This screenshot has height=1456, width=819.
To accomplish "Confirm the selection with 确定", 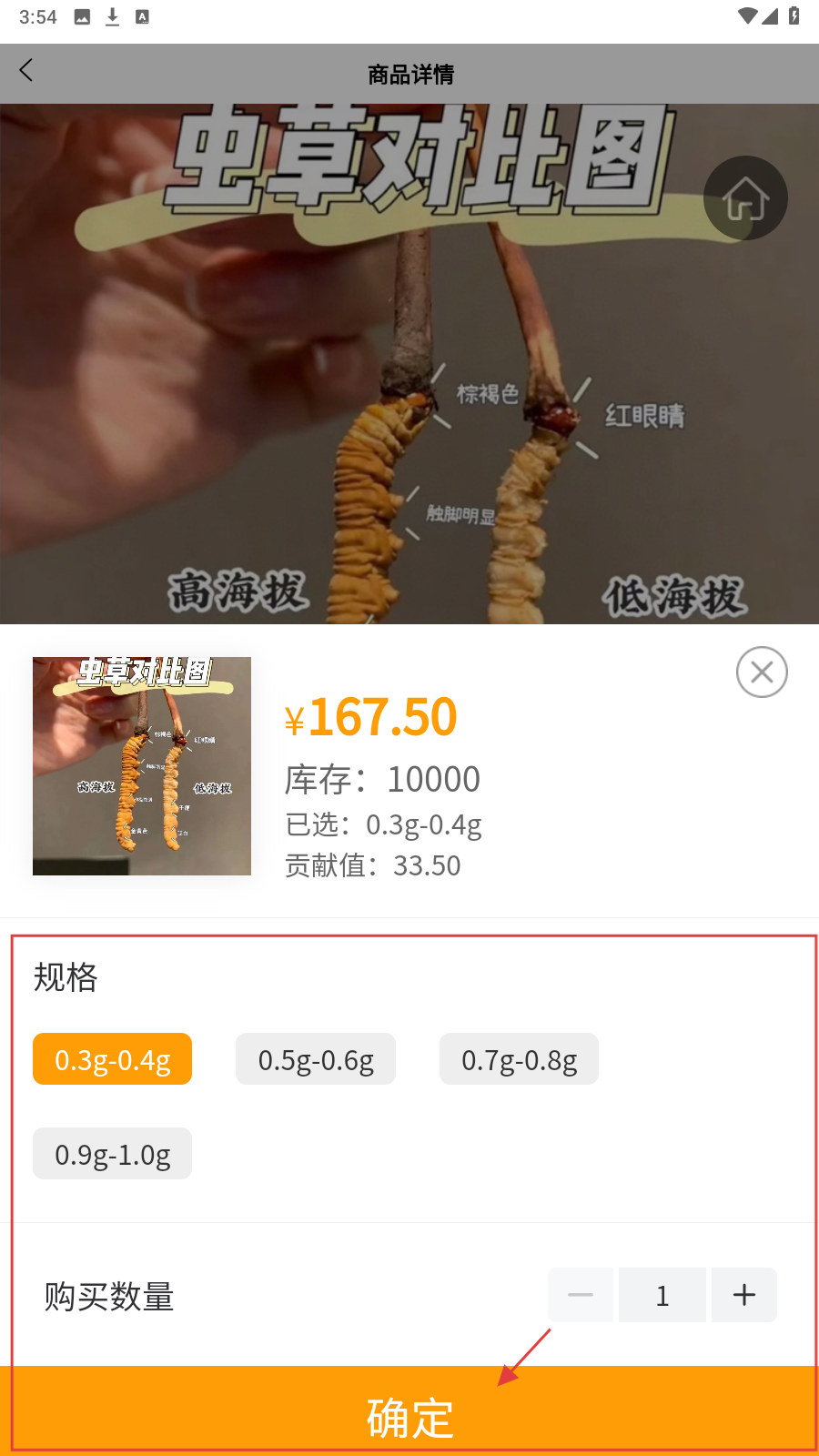I will coord(409,1417).
